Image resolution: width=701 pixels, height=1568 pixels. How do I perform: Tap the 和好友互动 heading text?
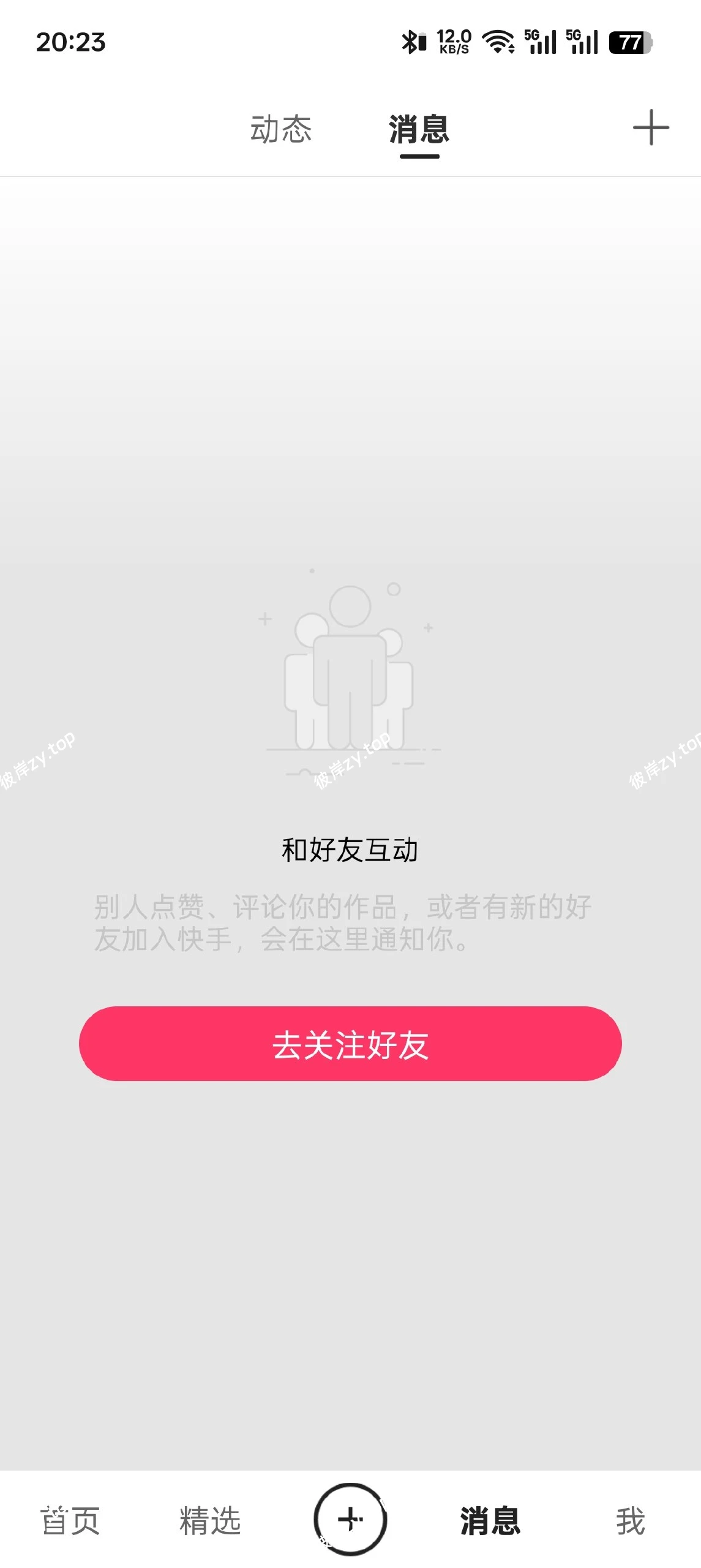coord(350,850)
